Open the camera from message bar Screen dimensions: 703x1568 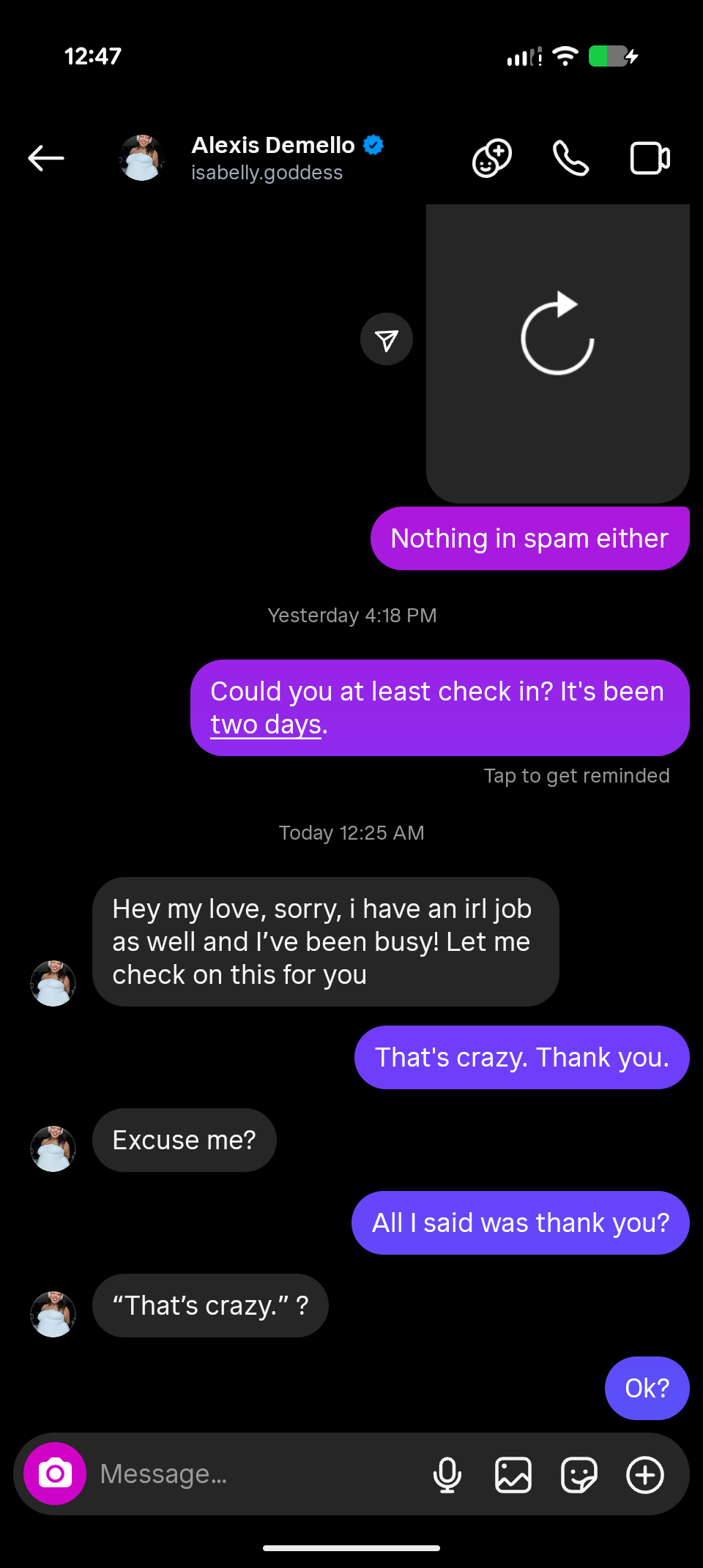coord(55,1474)
